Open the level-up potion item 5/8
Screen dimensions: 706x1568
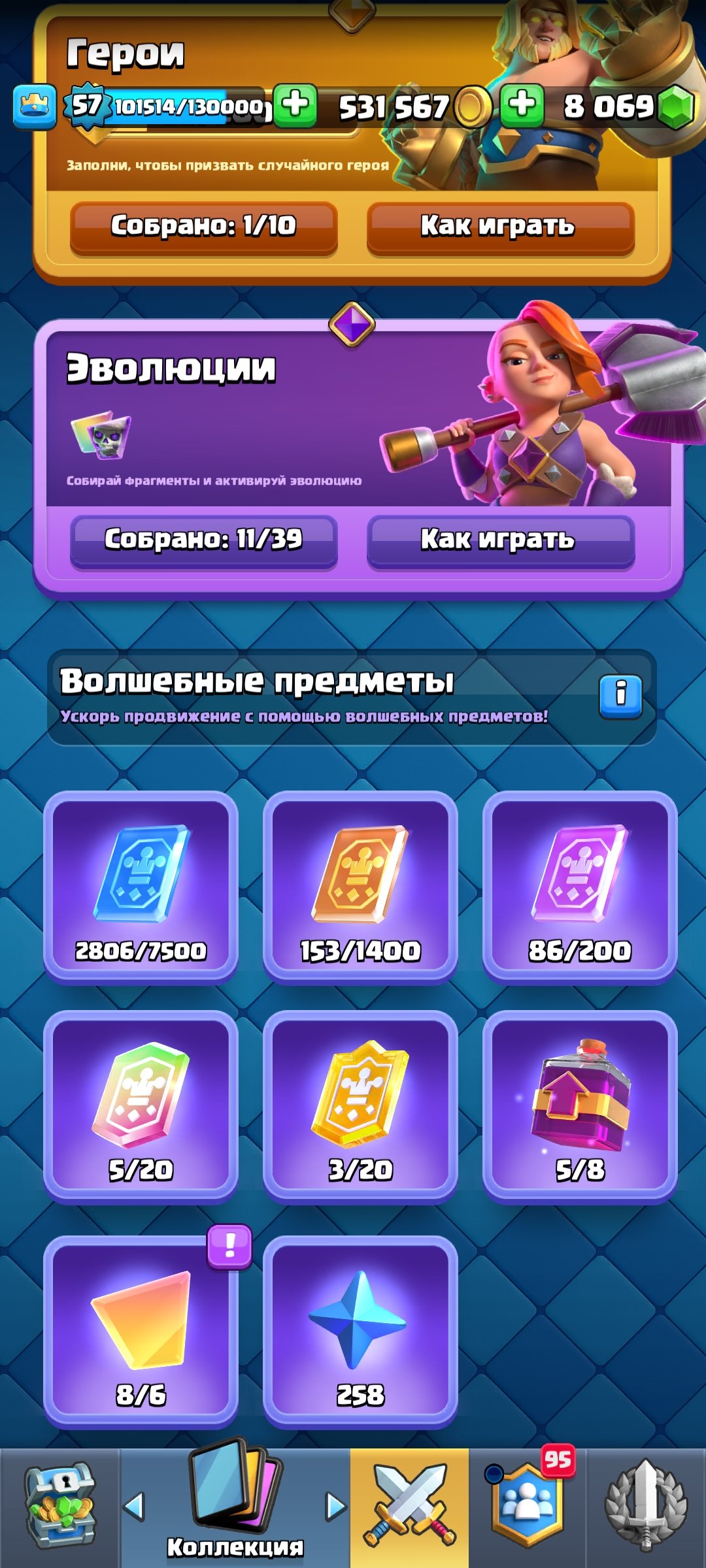[580, 1105]
